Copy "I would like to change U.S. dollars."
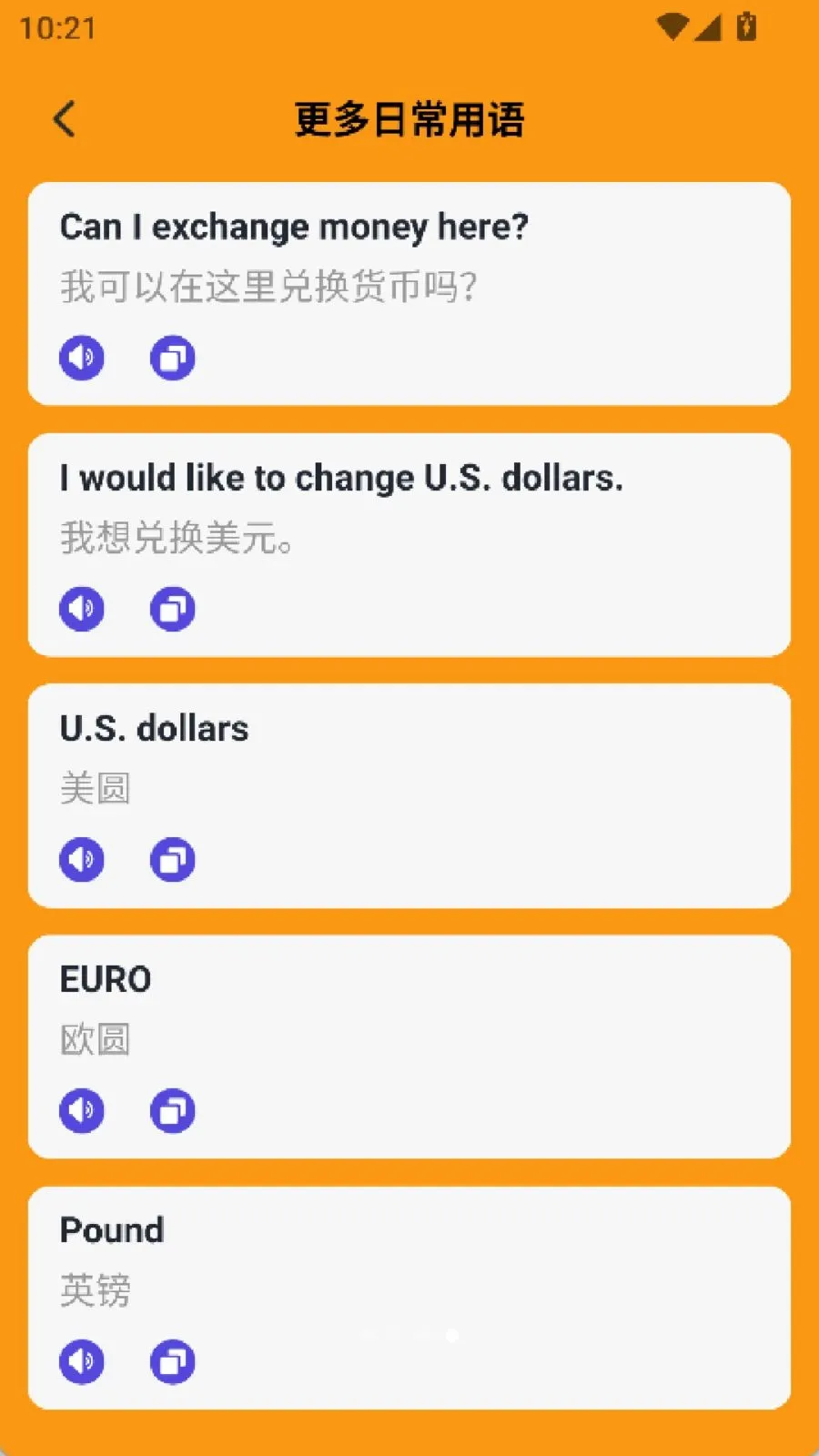The width and height of the screenshot is (819, 1456). (x=173, y=609)
